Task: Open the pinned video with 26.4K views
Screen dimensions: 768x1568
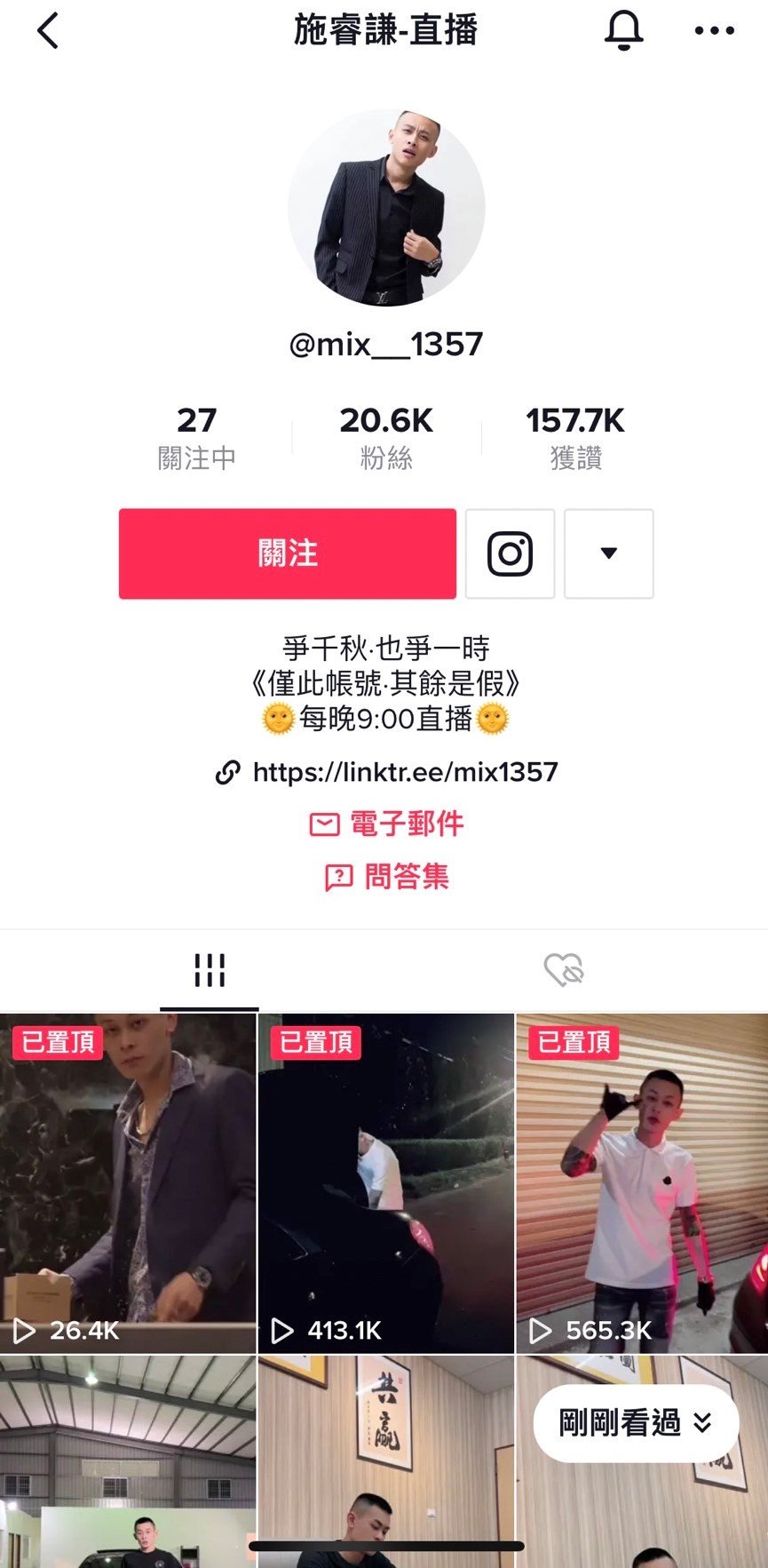Action: click(x=128, y=1183)
